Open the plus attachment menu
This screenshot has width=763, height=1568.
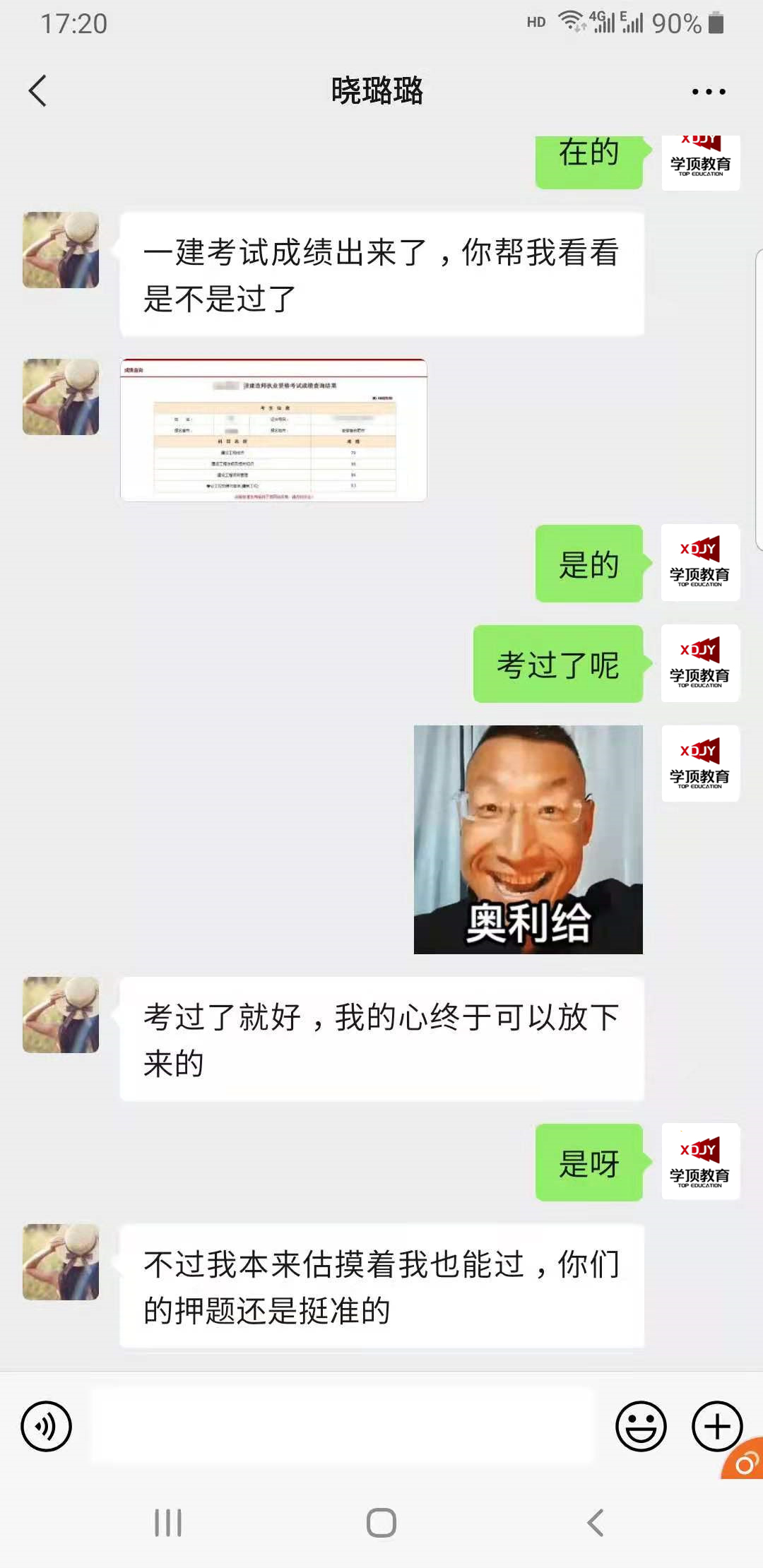716,1426
